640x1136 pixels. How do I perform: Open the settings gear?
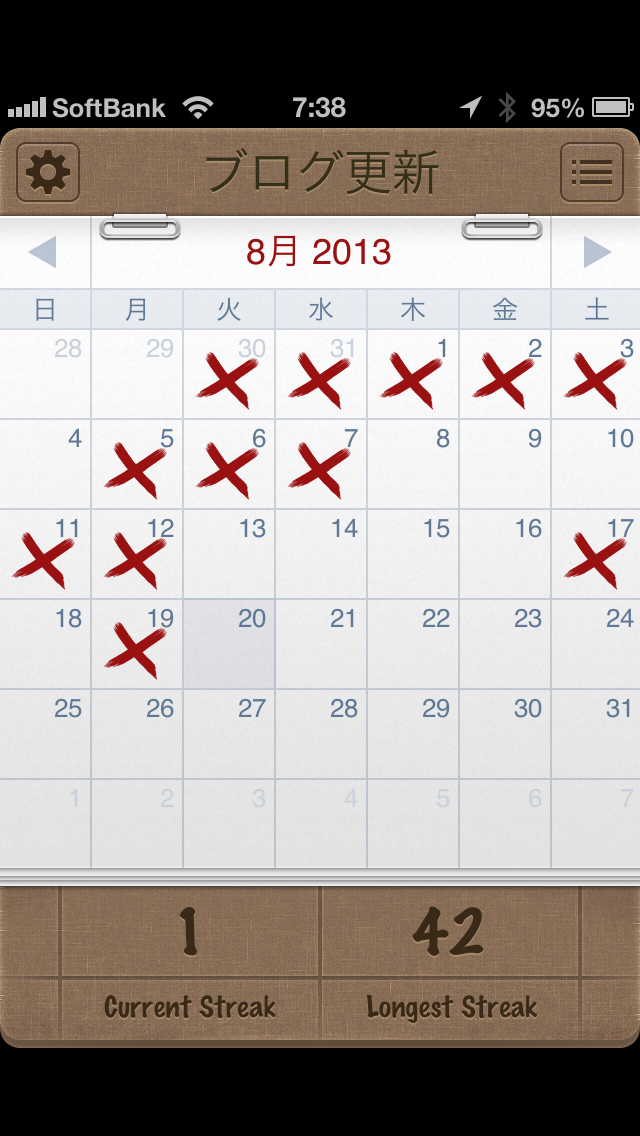[48, 173]
